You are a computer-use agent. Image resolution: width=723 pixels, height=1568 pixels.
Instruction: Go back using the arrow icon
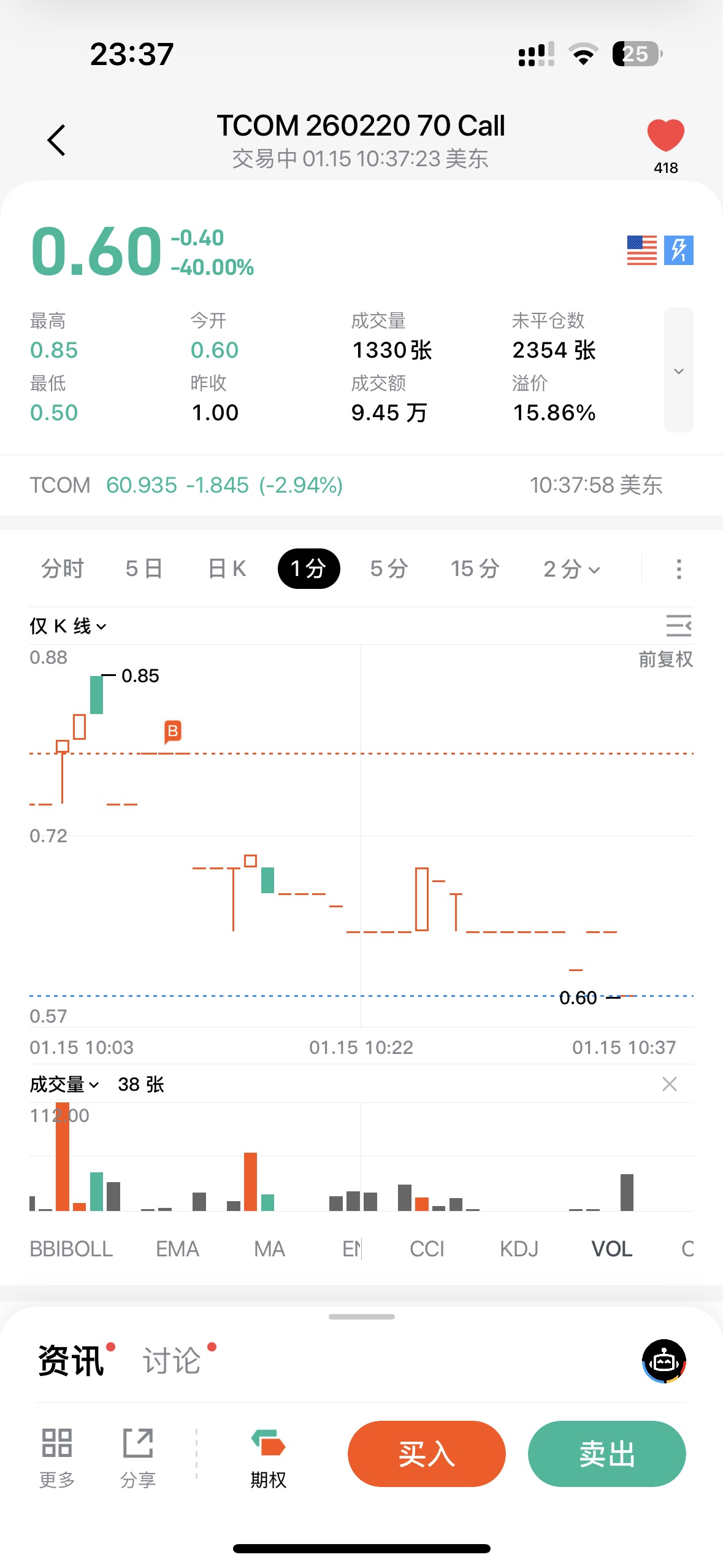[56, 140]
